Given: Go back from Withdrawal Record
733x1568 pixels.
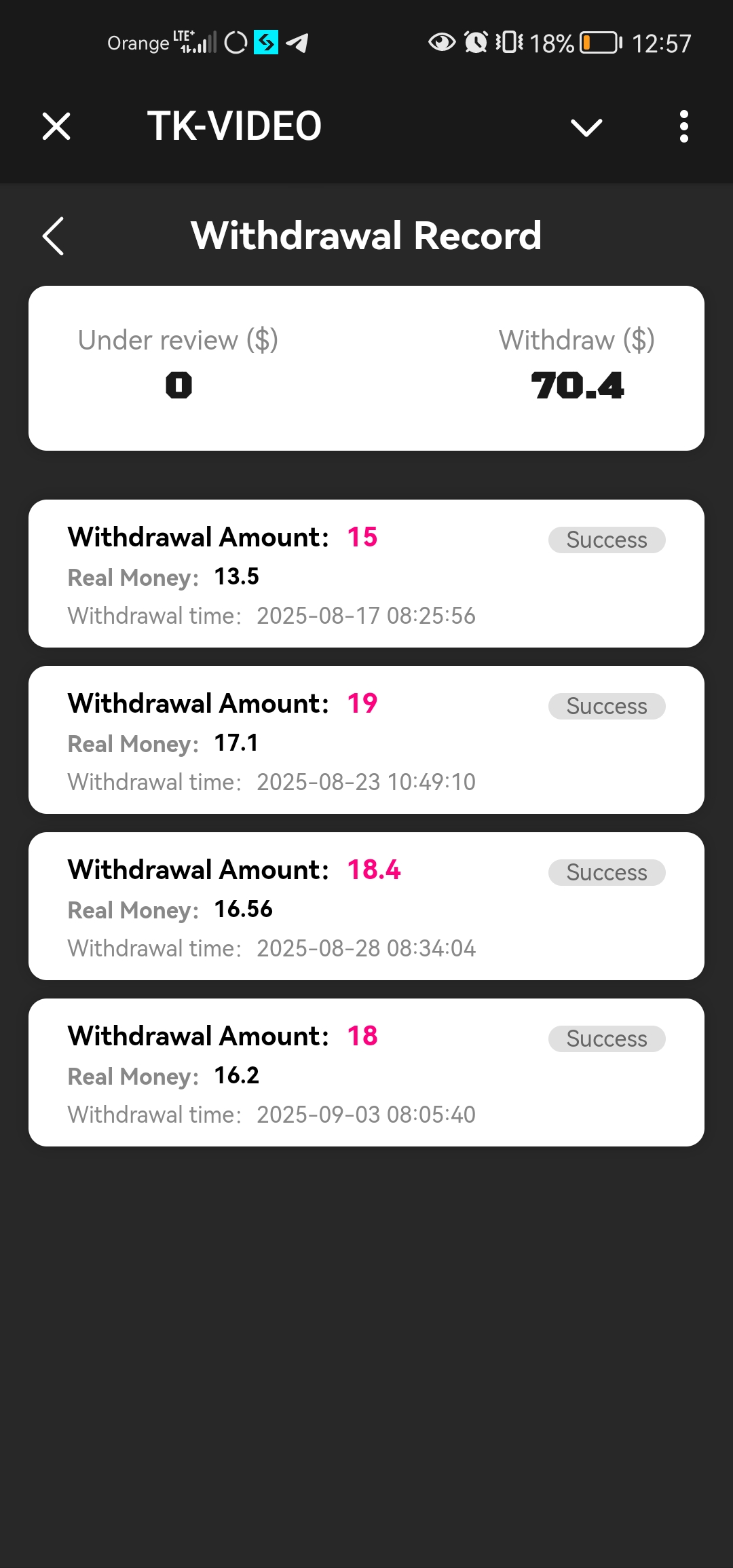Looking at the screenshot, I should 53,236.
